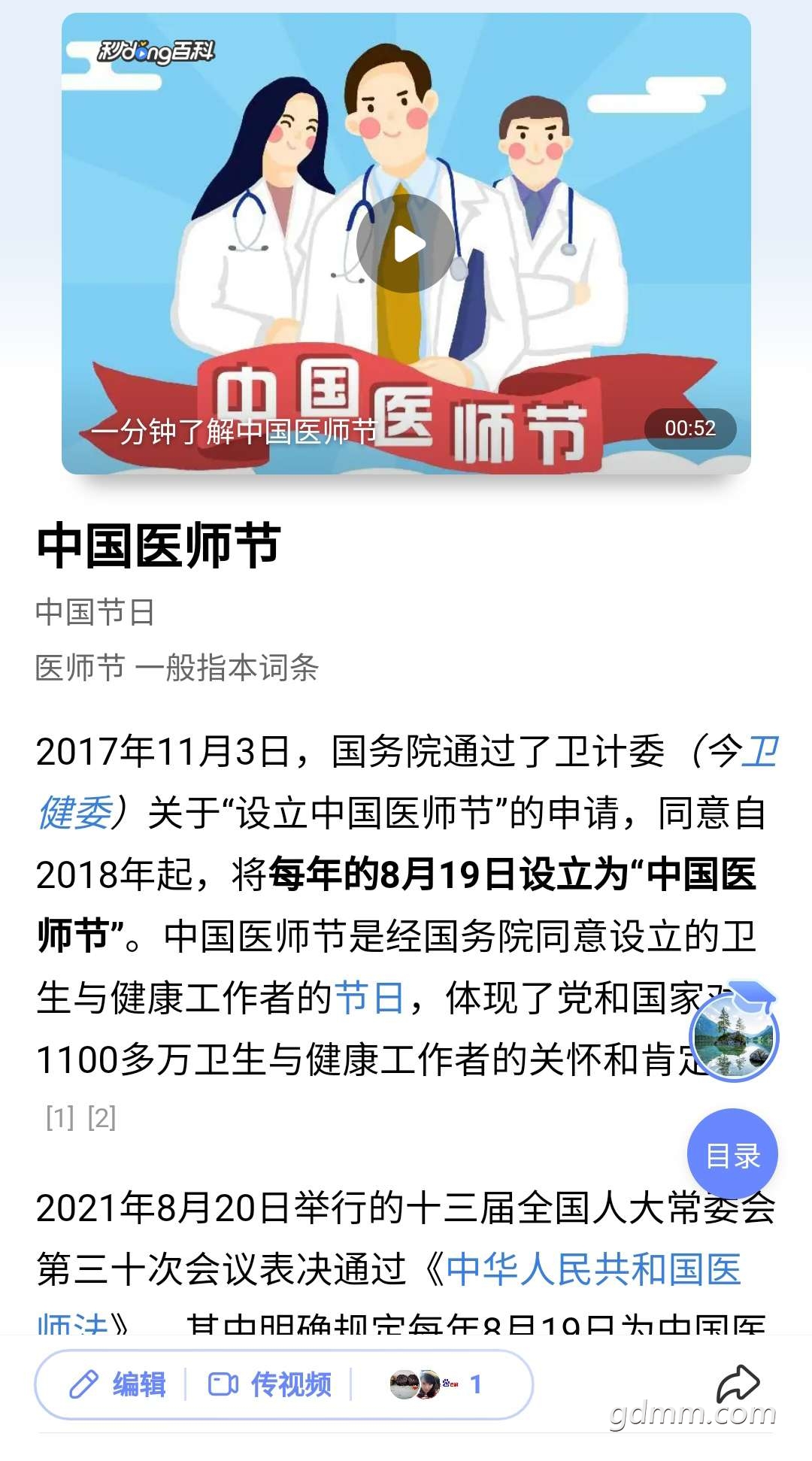Screen dimensions: 812x1461
Task: Share this article
Action: coord(738,1382)
